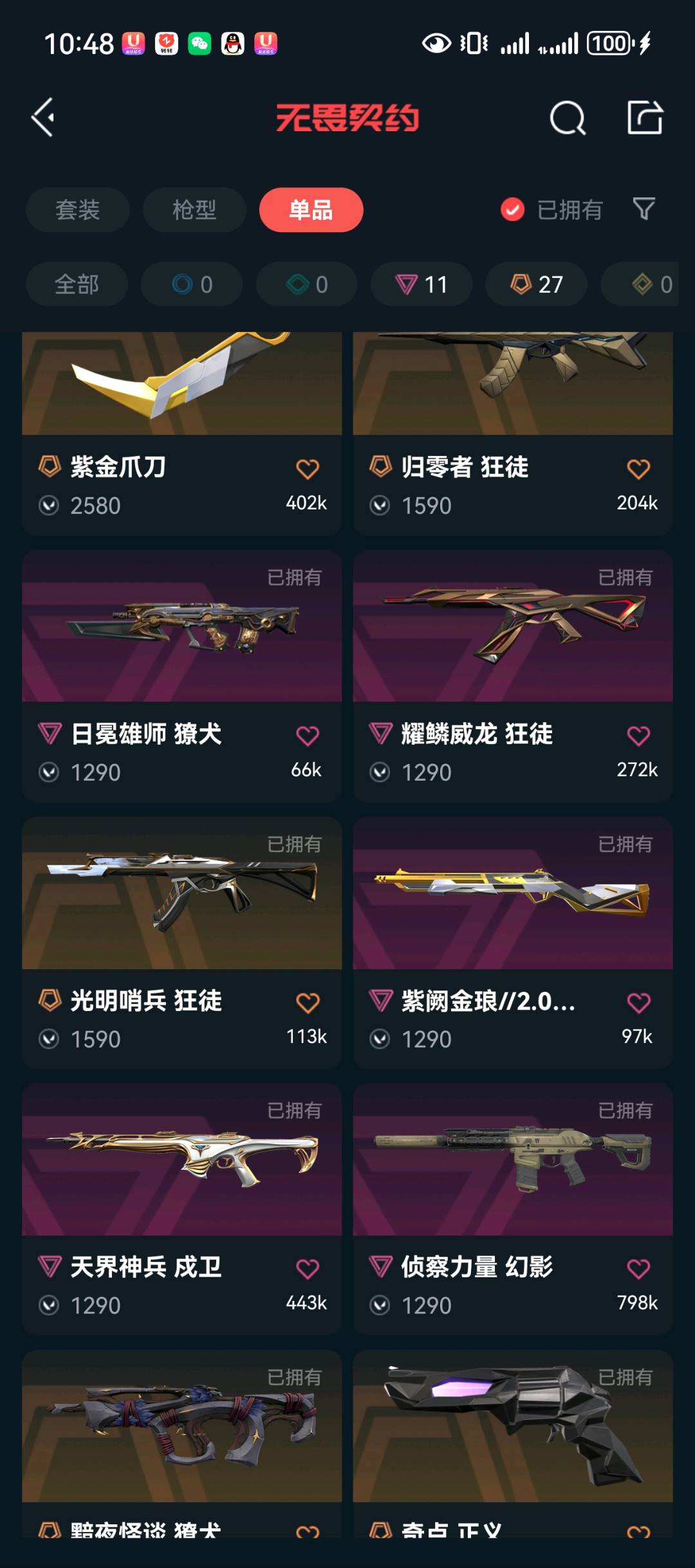Like the 耀鳞威龙 狂徒 skin
Screen dimensions: 695x1568
click(x=638, y=735)
